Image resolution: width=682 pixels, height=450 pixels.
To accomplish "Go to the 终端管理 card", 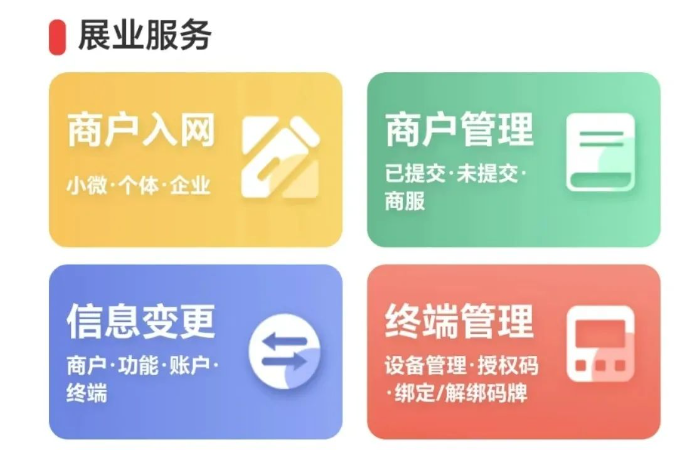I will 513,351.
